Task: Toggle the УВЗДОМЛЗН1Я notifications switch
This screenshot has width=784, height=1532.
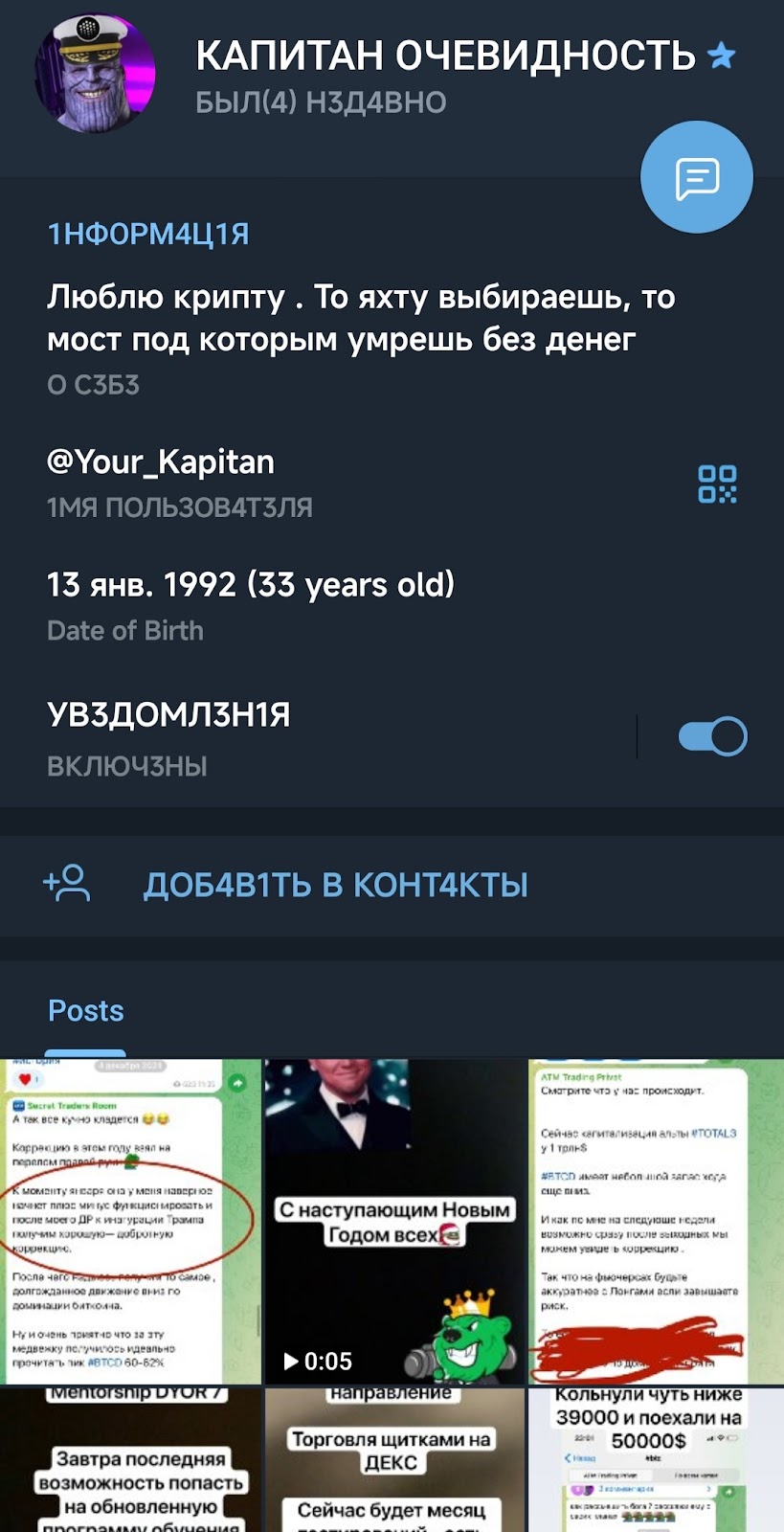Action: click(712, 736)
